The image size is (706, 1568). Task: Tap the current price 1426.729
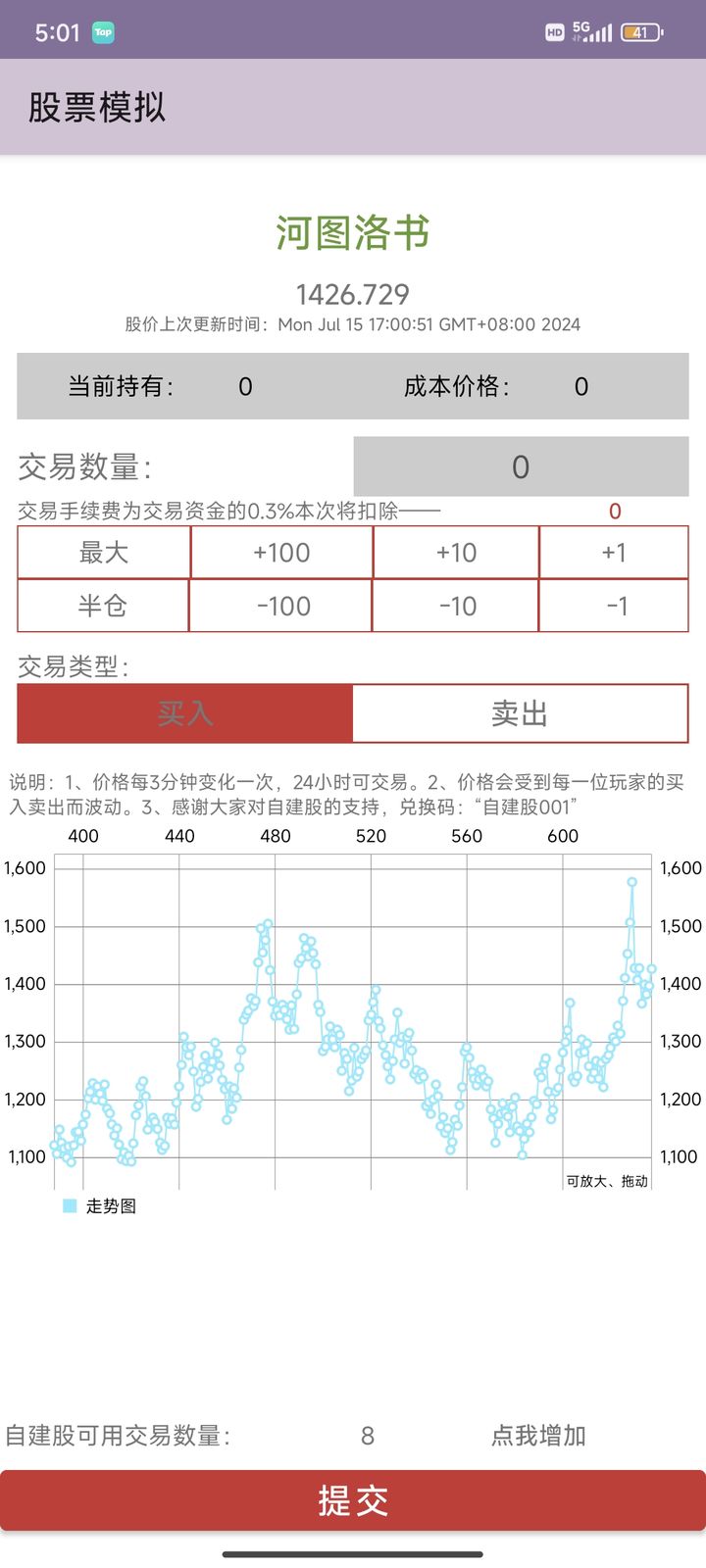(x=353, y=294)
